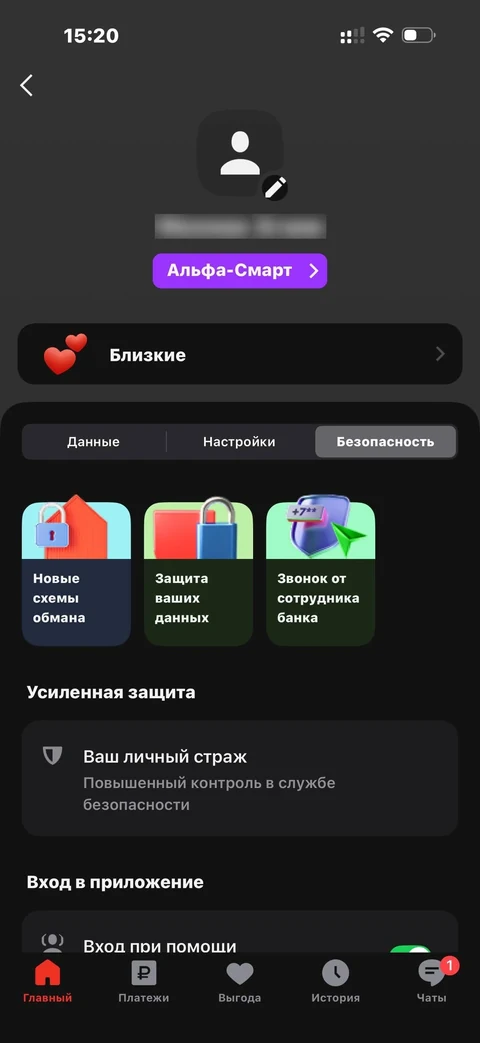480x1043 pixels.
Task: Go to the Главный tab
Action: coord(47,982)
